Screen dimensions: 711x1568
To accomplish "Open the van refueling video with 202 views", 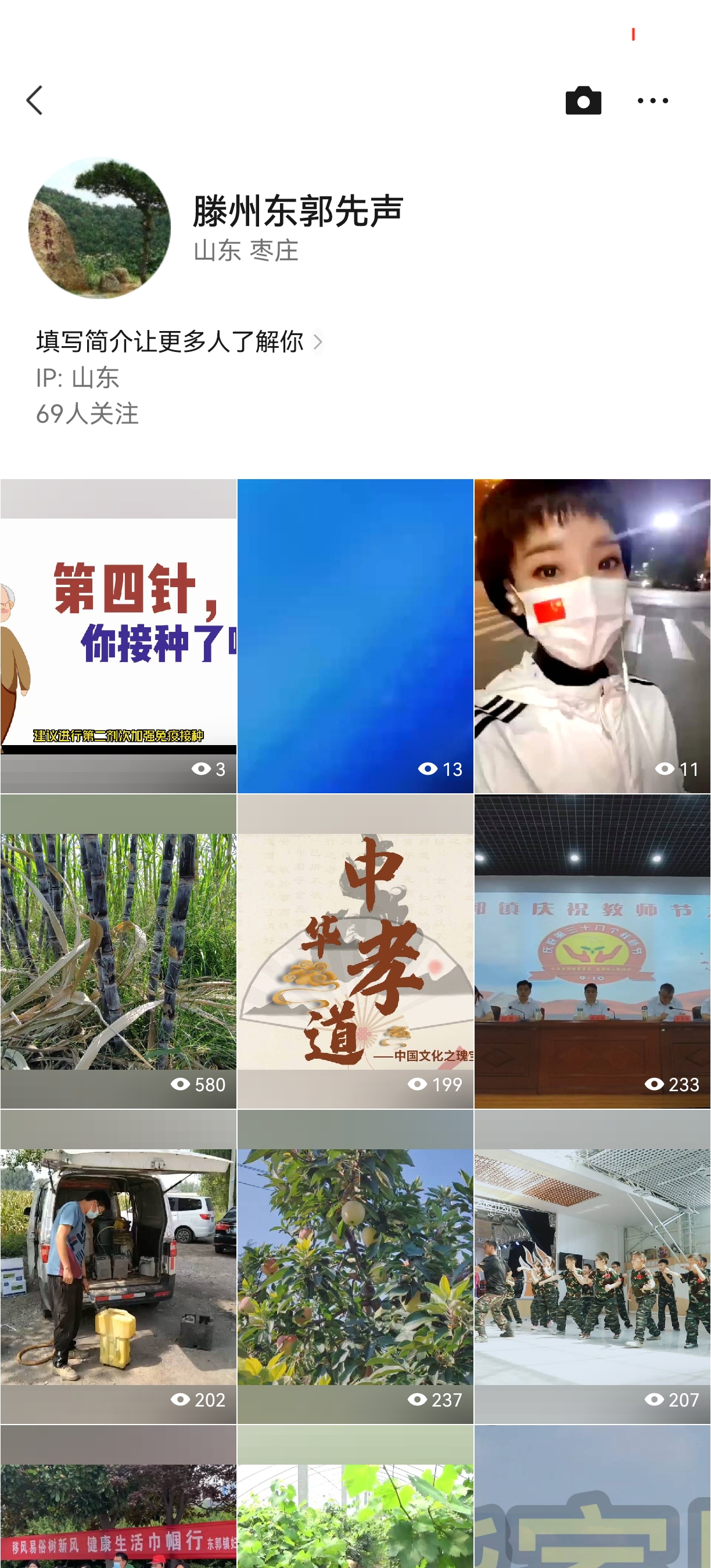I will point(118,1267).
